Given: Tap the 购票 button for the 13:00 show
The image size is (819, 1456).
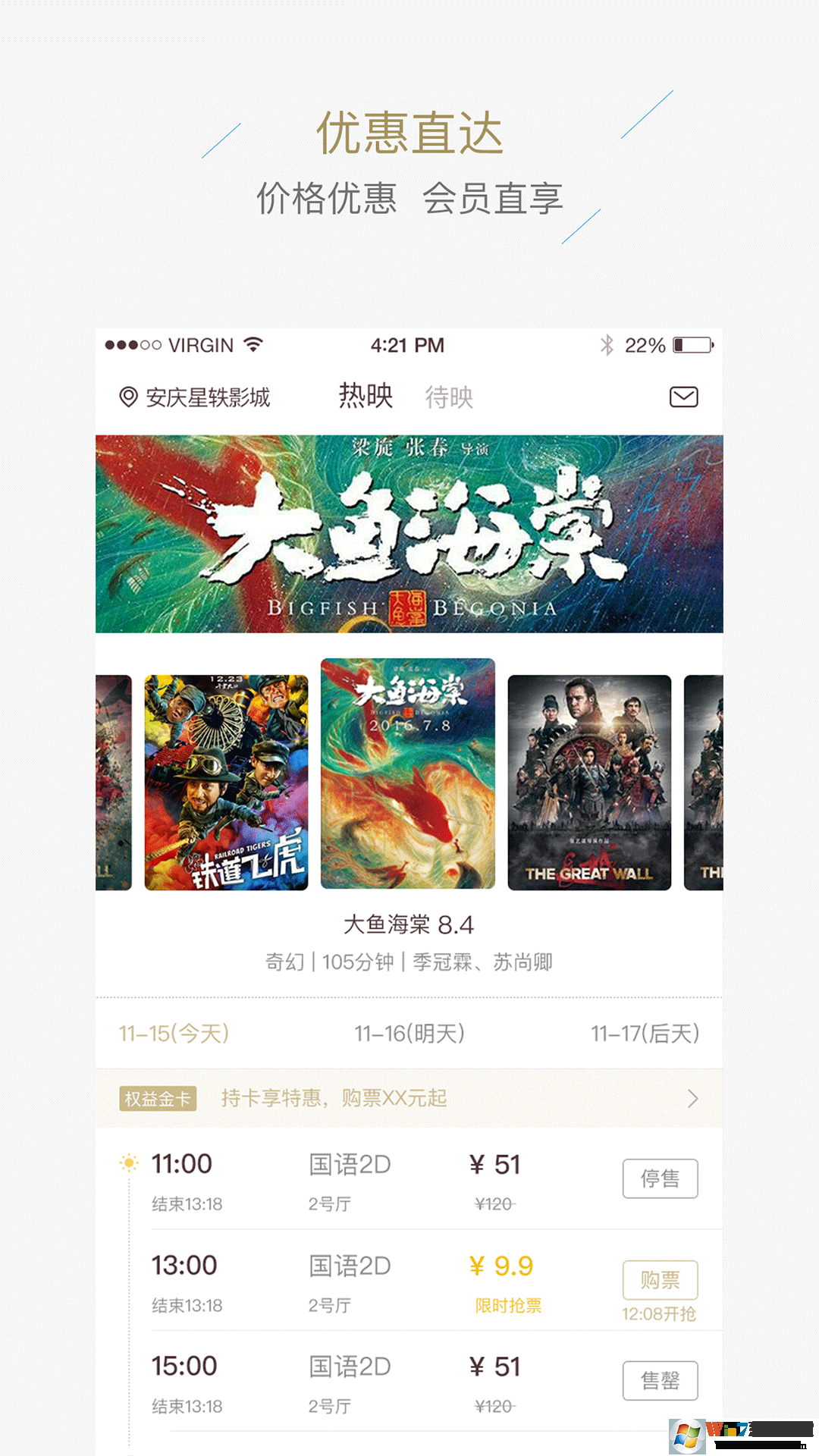Looking at the screenshot, I should 661,1279.
